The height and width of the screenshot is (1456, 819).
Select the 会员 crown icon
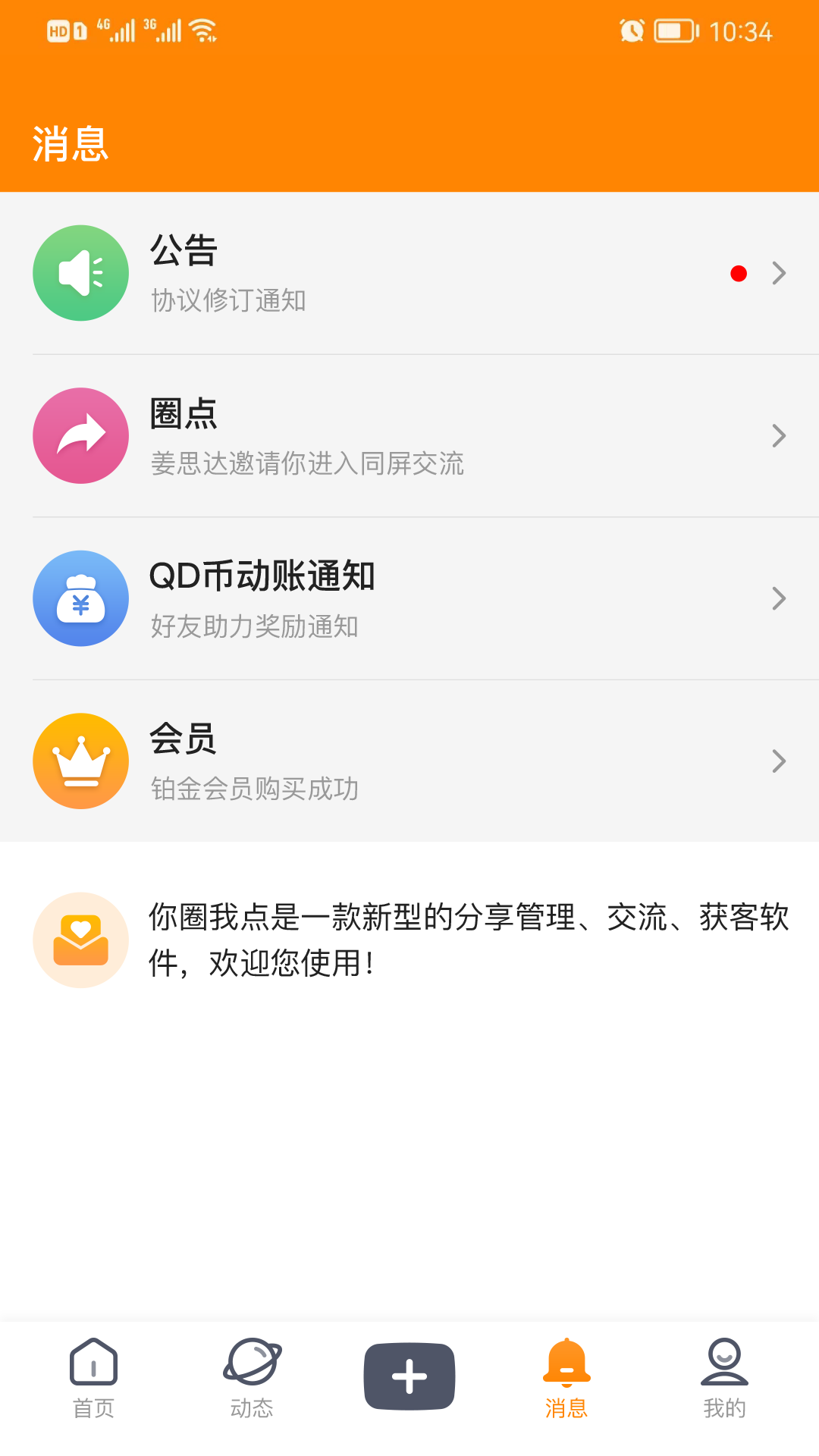pos(80,761)
